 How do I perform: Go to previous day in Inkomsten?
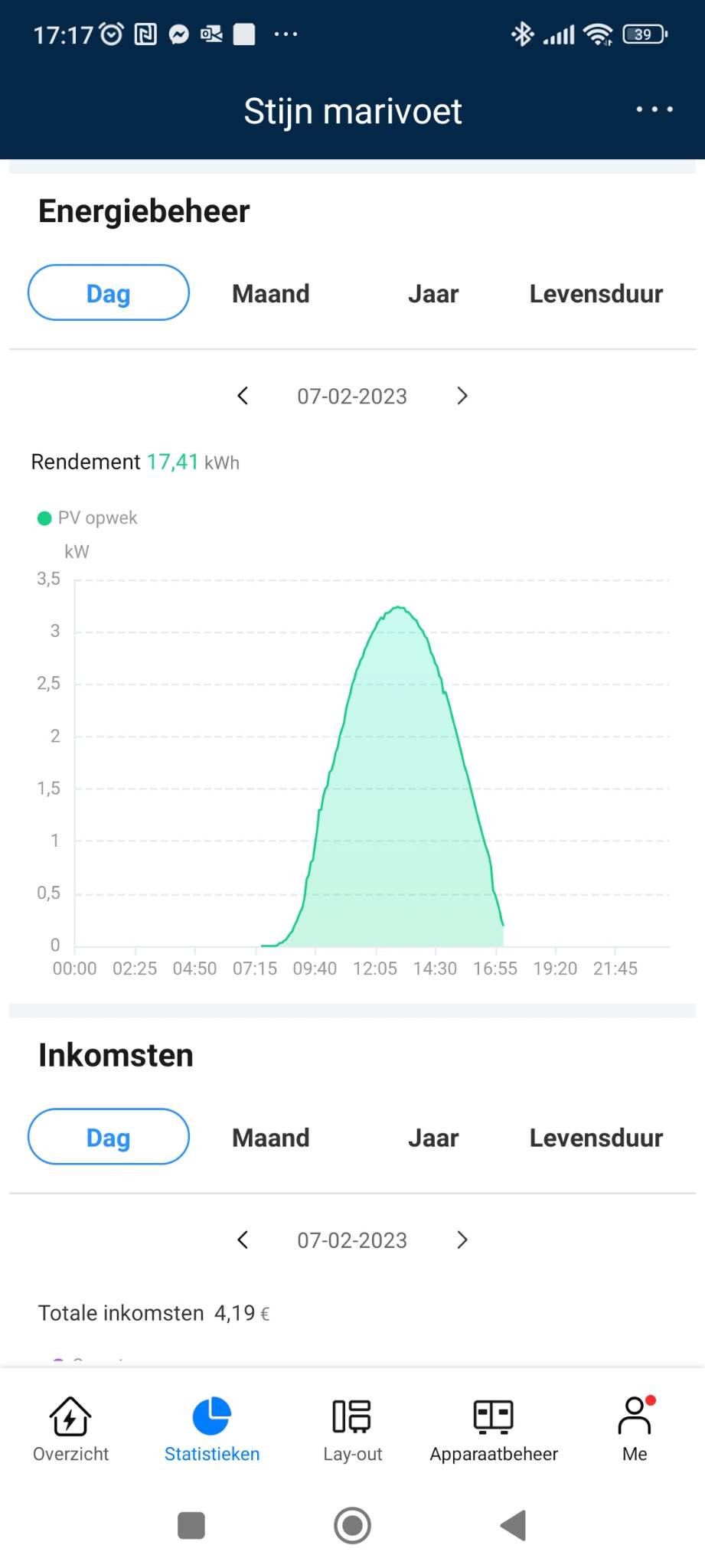243,1240
